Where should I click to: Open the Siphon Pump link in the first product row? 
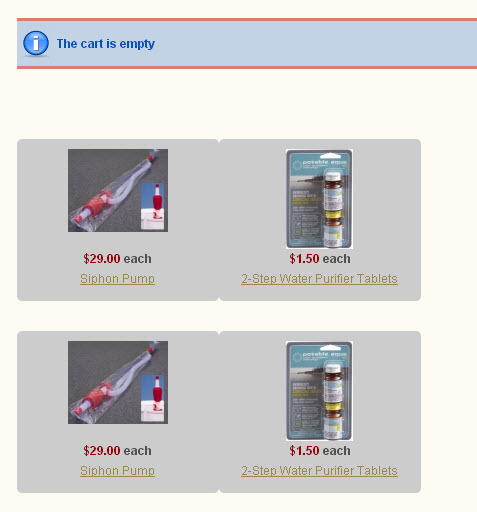tap(117, 279)
